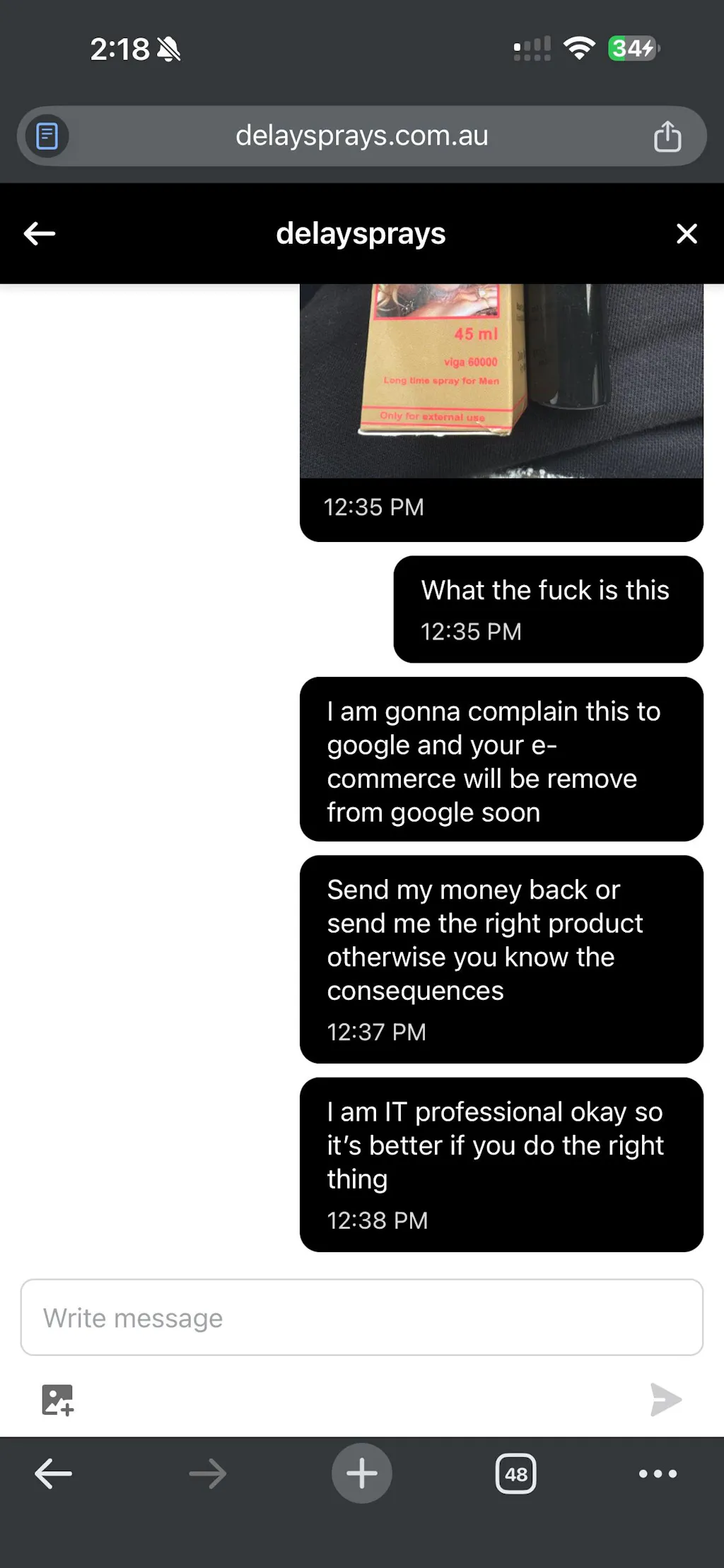The width and height of the screenshot is (724, 1568).
Task: Tap the Write message field
Action: tap(361, 1317)
